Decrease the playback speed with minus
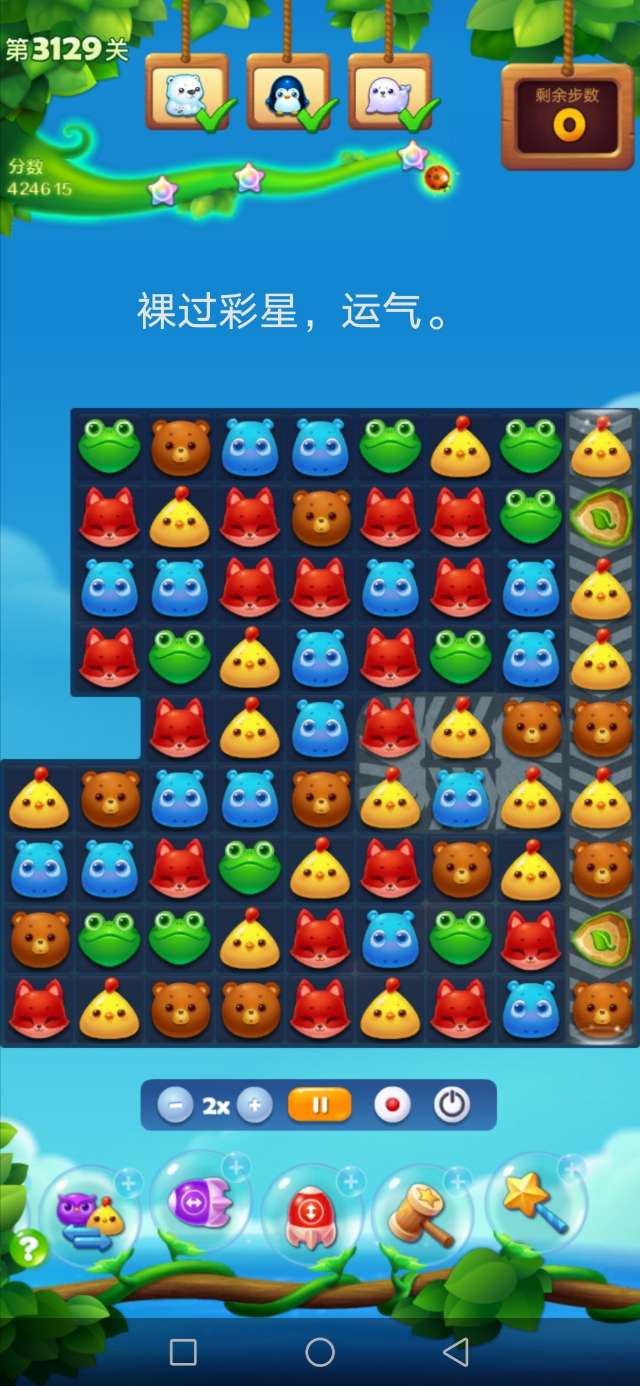The width and height of the screenshot is (640, 1386). (x=175, y=1106)
